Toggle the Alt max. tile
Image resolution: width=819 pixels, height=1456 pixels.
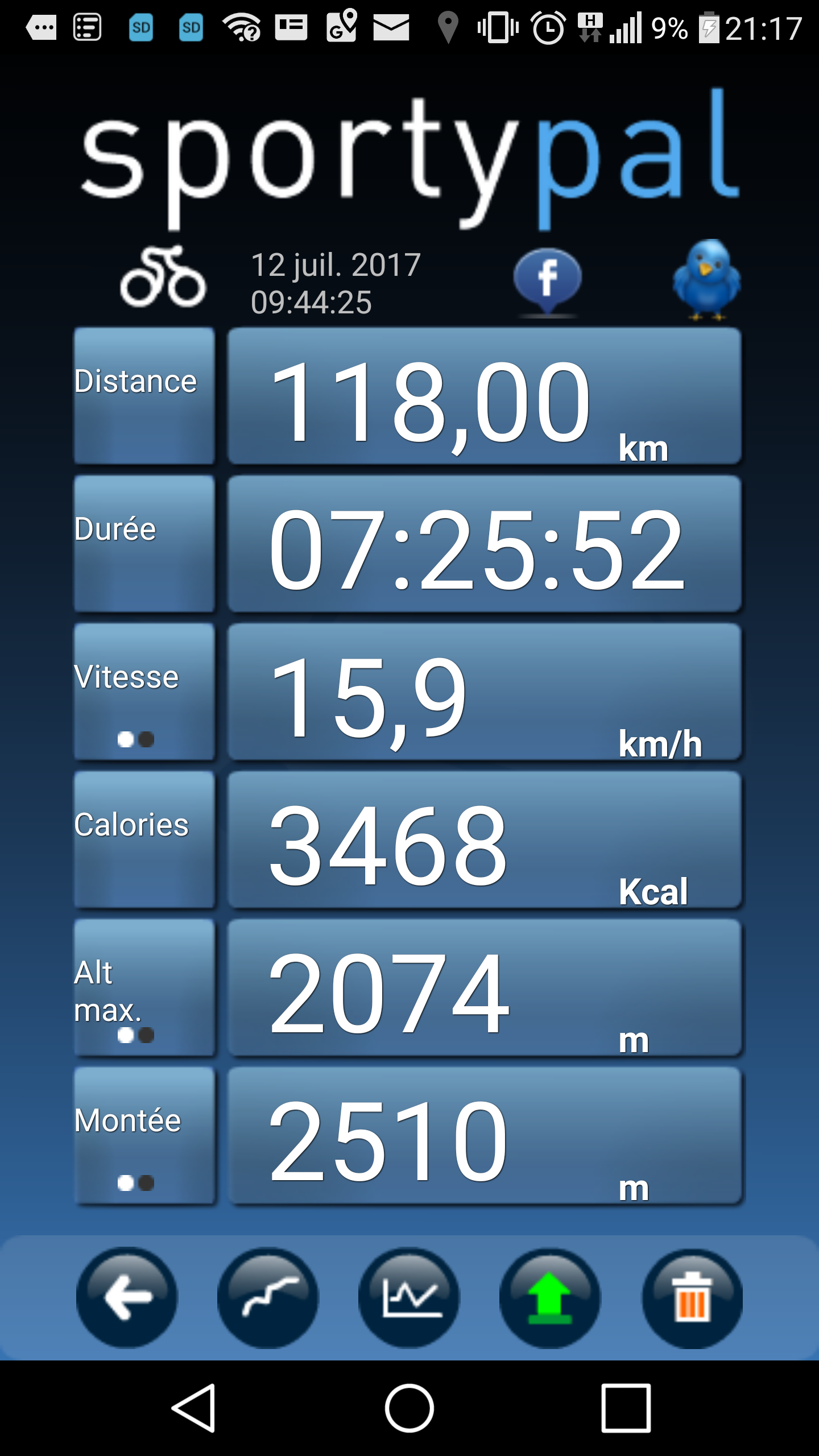point(144,987)
